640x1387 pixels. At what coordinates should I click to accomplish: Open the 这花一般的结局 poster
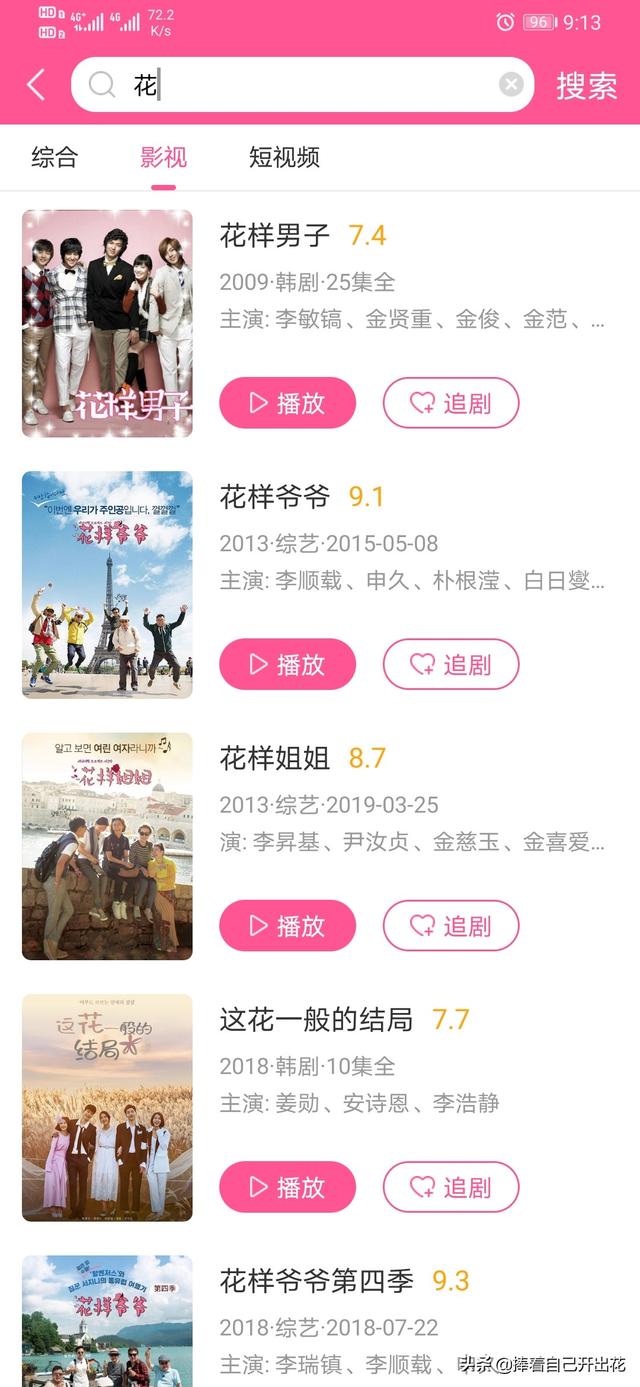[x=107, y=1107]
